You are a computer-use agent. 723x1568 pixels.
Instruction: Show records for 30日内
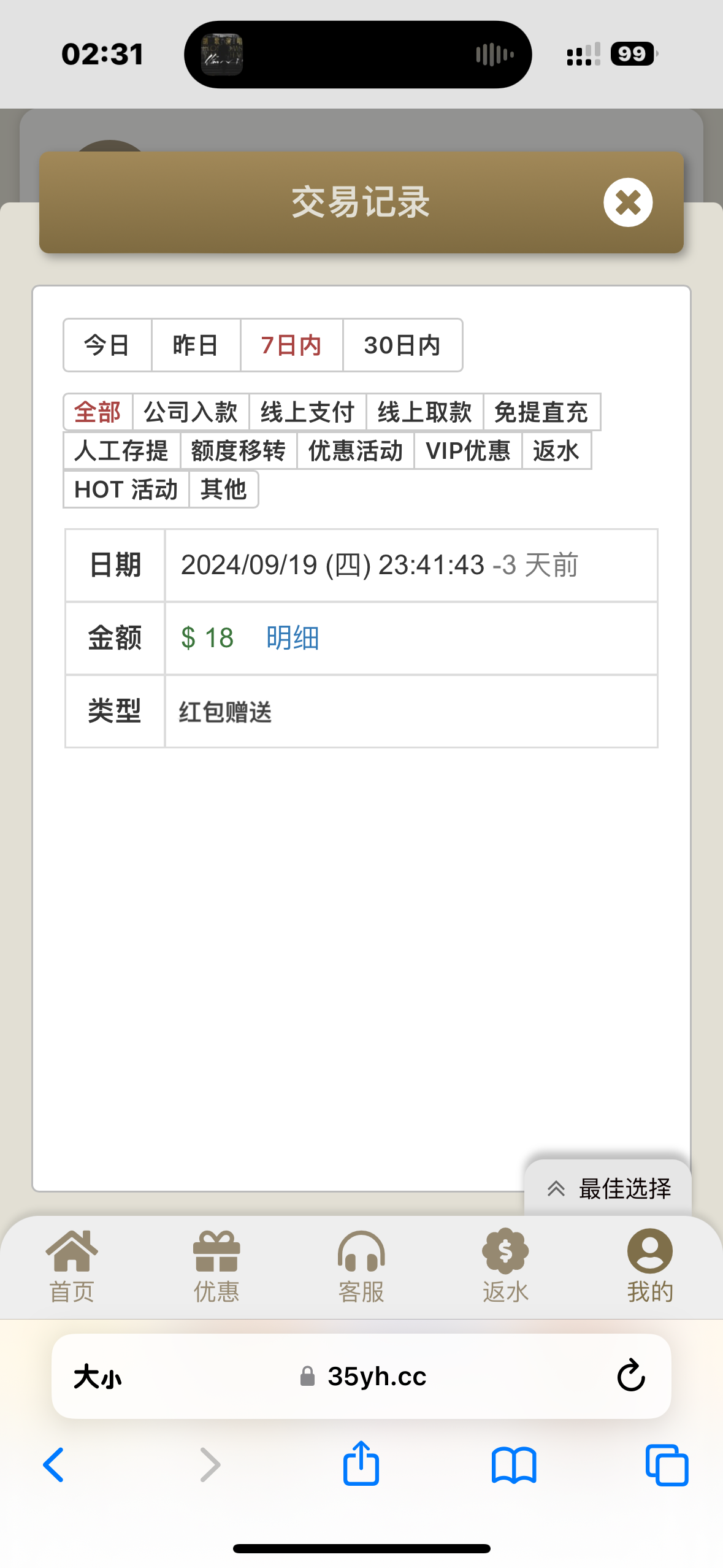click(402, 345)
